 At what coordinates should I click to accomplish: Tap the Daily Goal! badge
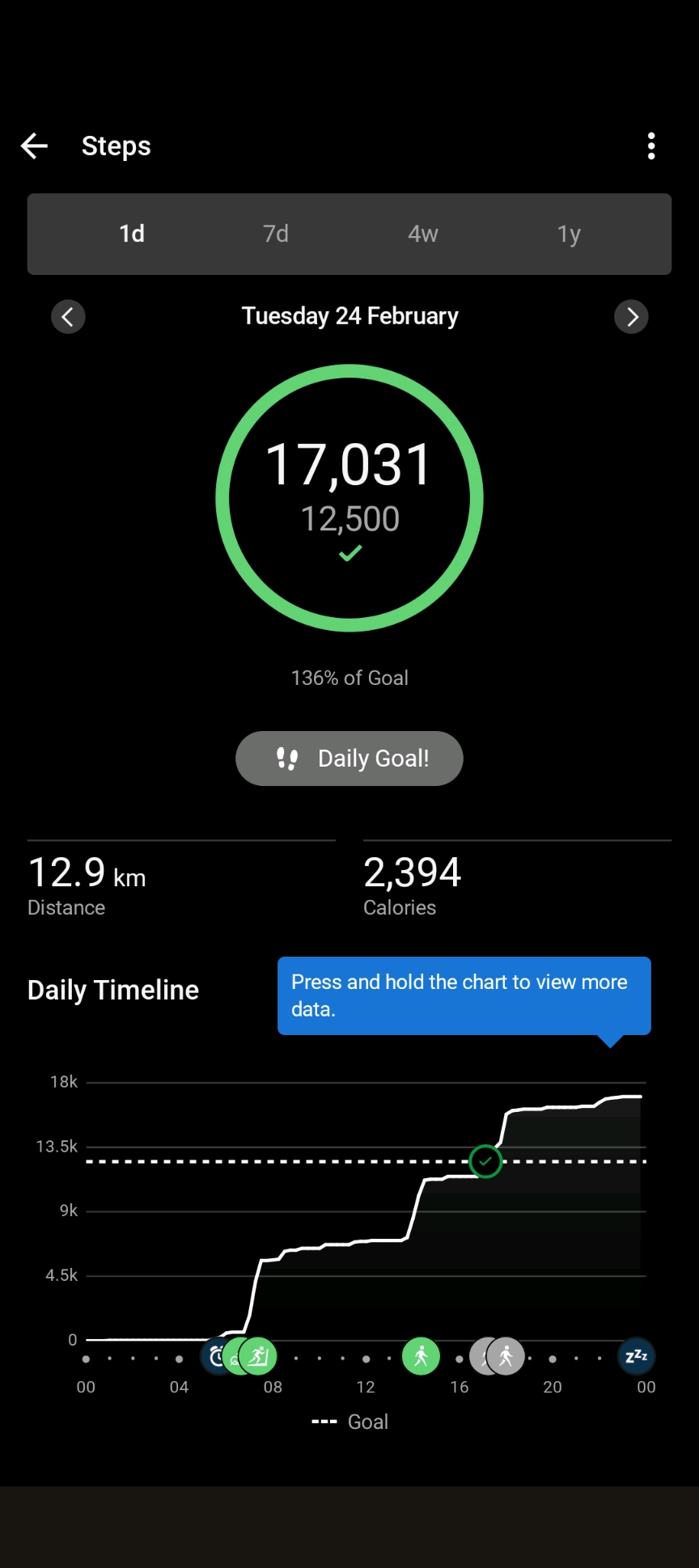click(x=349, y=759)
